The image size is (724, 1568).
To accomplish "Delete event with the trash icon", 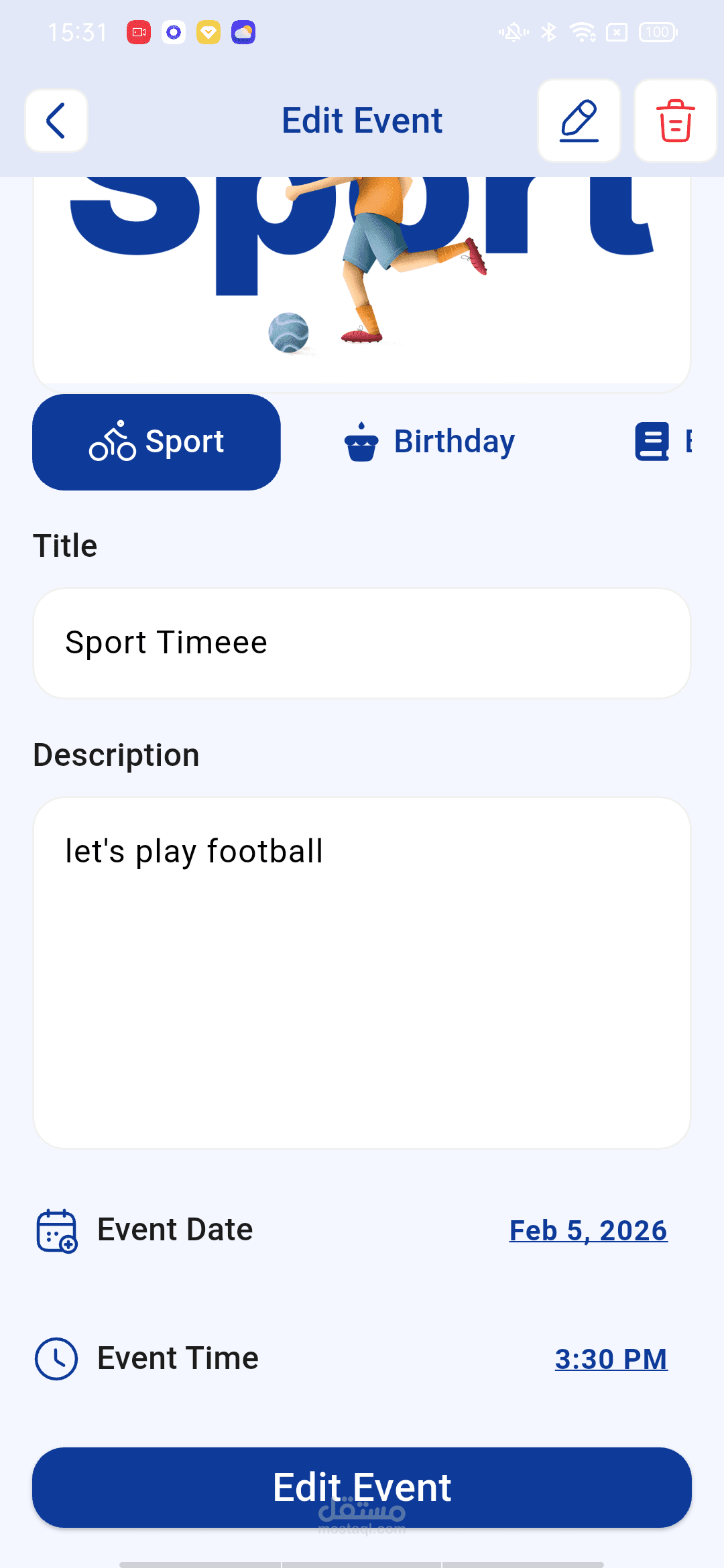I will click(x=675, y=121).
